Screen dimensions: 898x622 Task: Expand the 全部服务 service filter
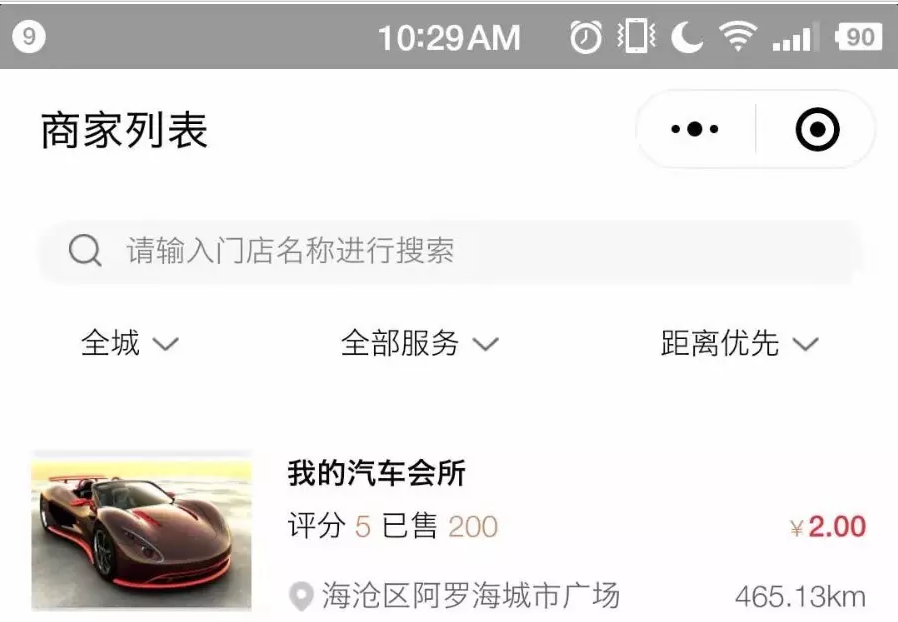pos(419,344)
